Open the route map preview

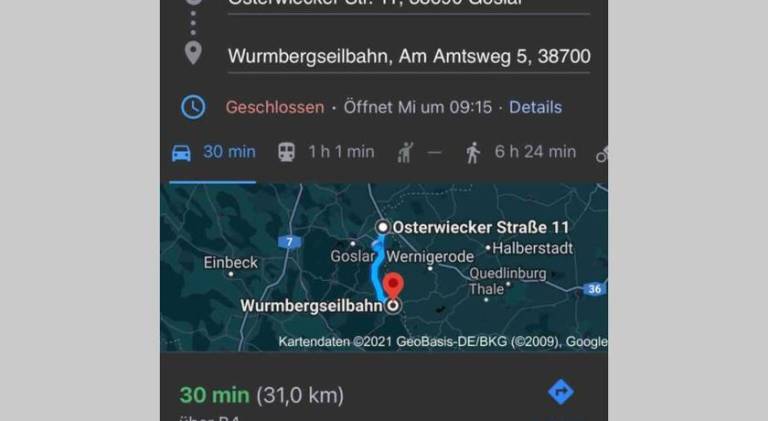[384, 266]
